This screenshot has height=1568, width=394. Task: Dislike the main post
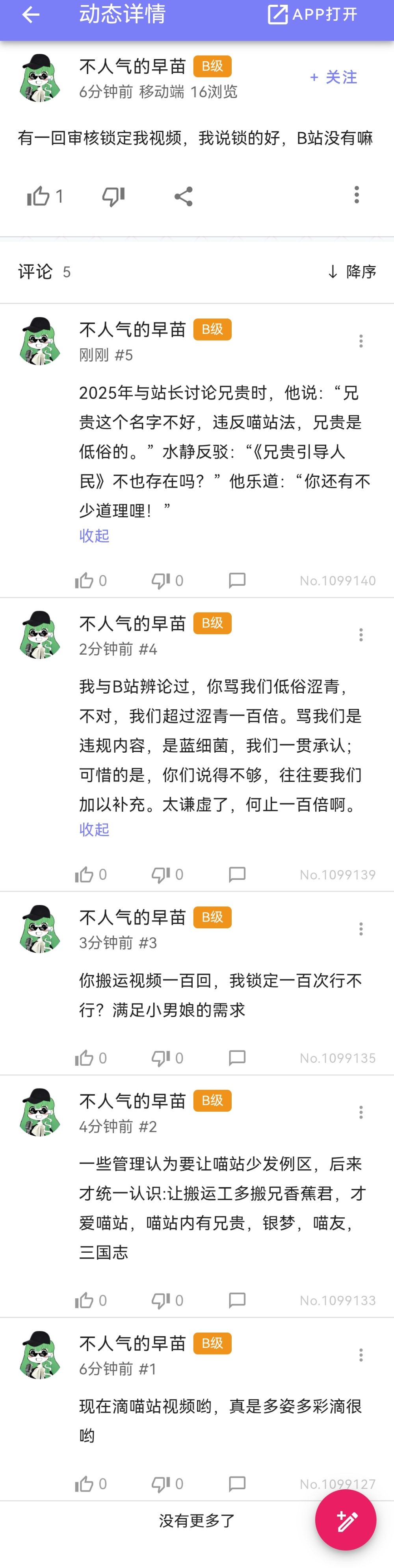point(113,196)
